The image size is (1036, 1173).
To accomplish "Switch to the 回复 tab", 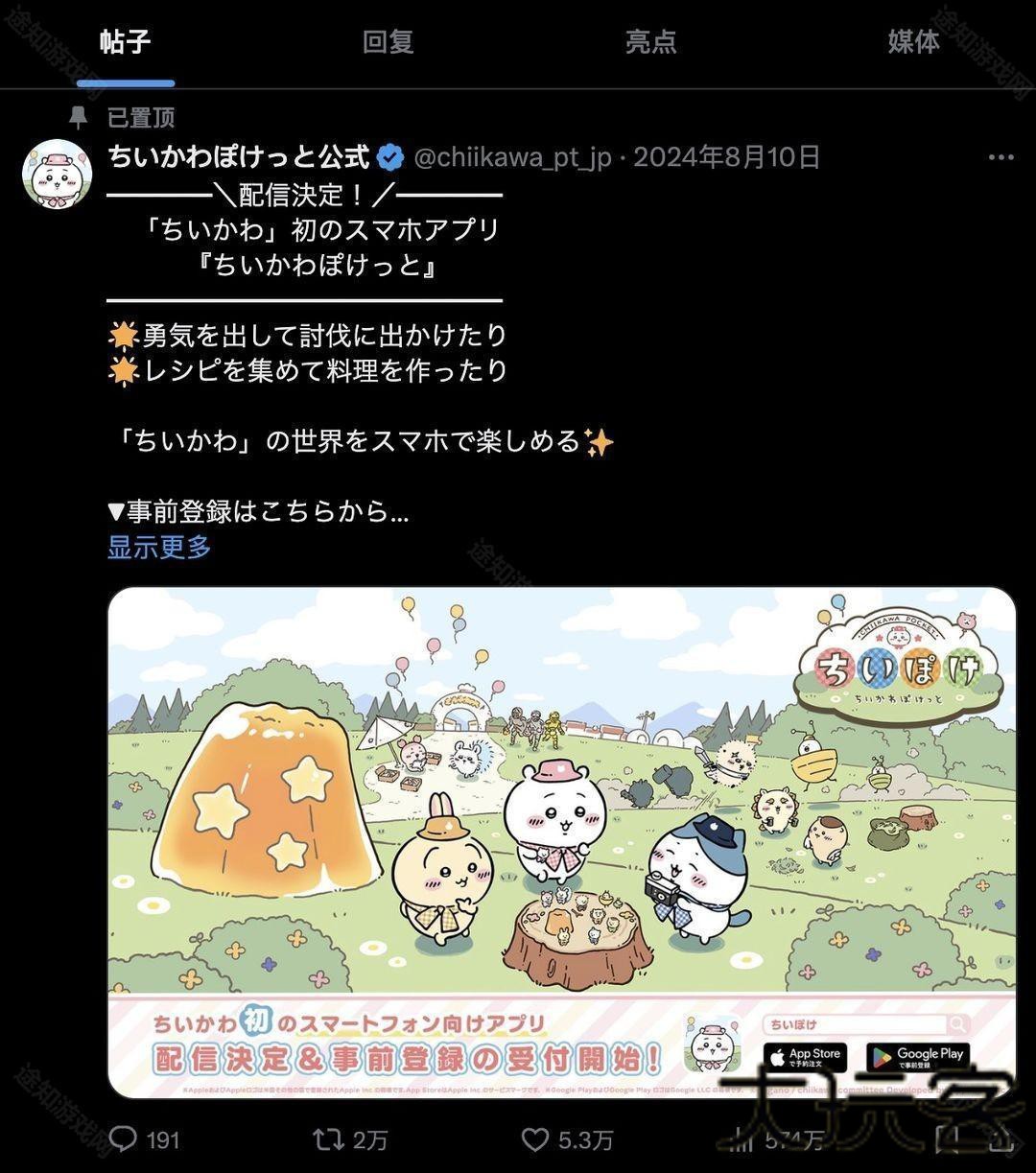I will click(388, 42).
